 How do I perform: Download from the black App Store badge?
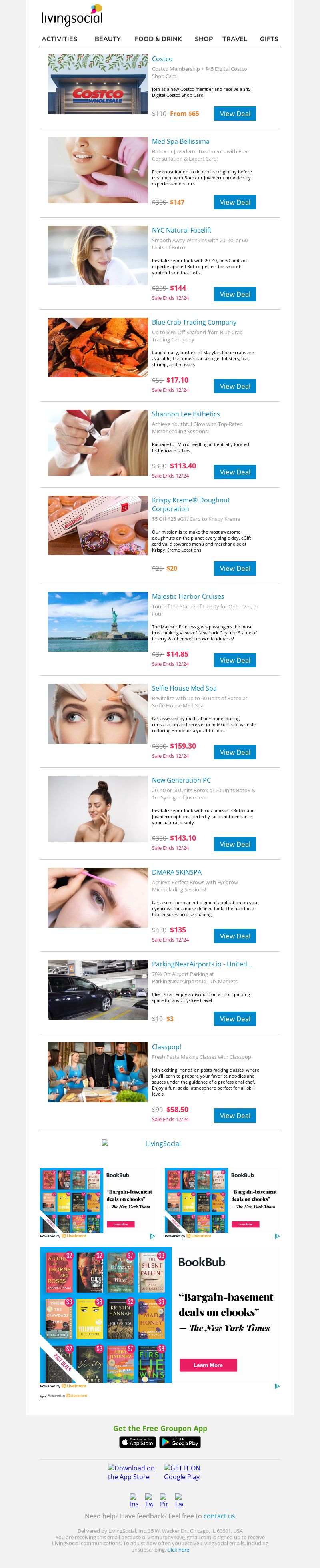pyautogui.click(x=137, y=1442)
